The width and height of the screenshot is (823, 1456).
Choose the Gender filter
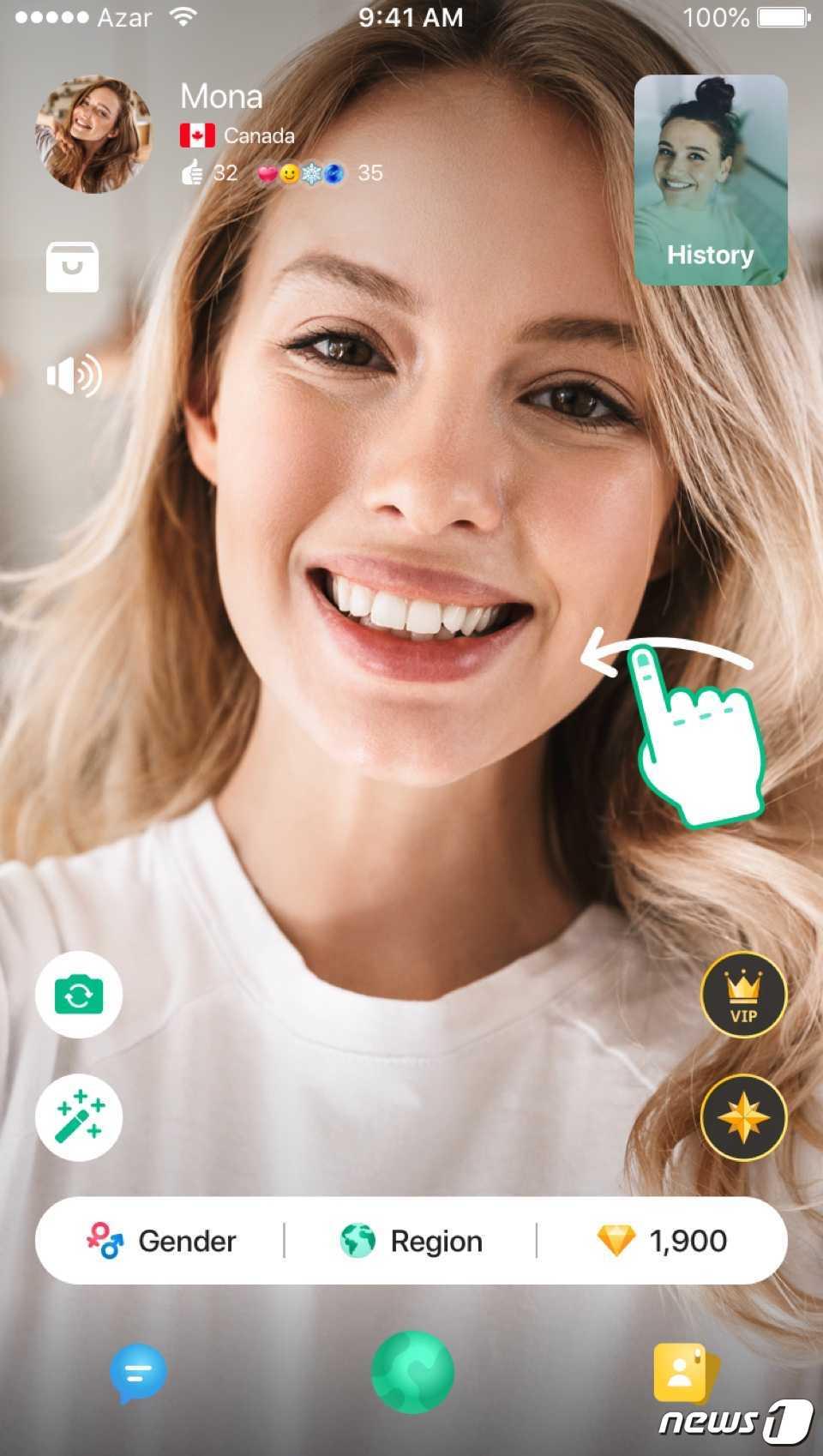pyautogui.click(x=163, y=1241)
